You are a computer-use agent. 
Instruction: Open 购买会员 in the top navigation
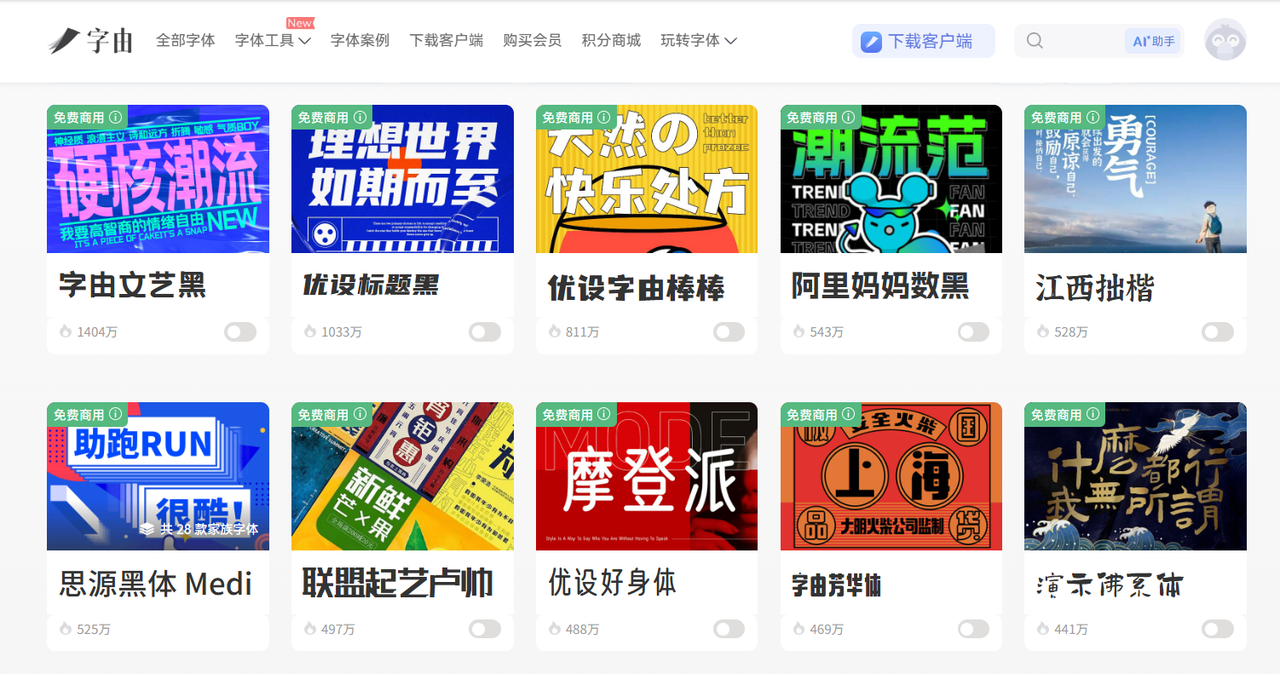coord(532,41)
